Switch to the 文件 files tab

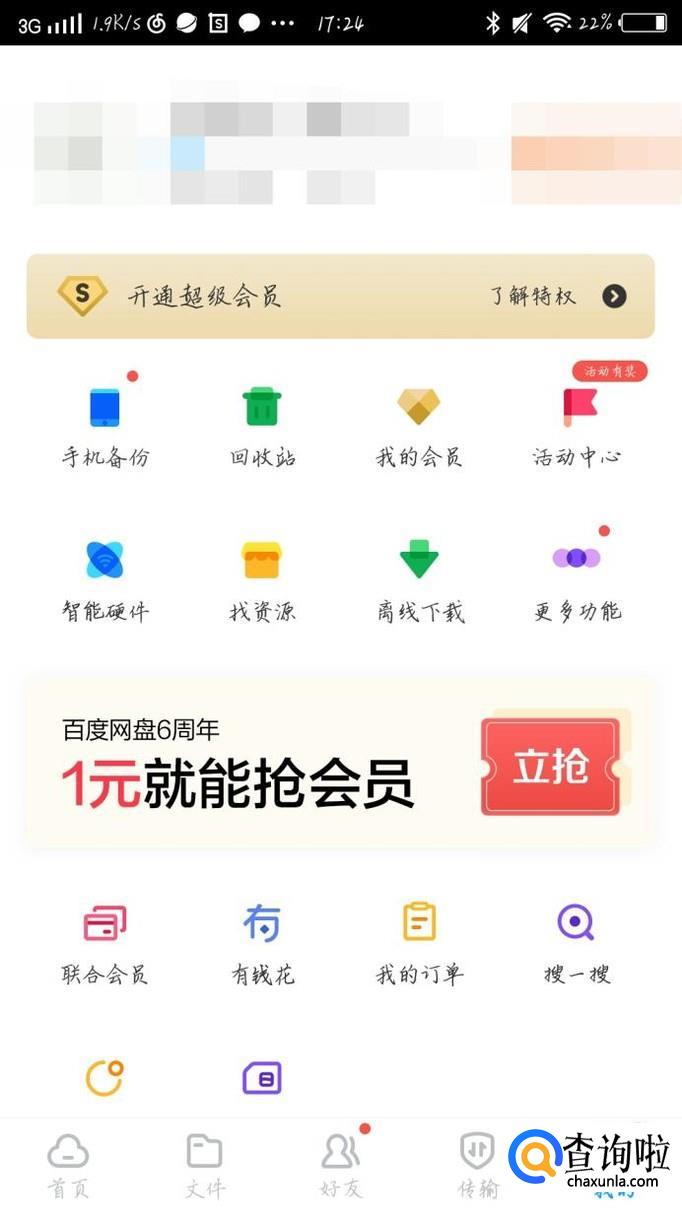click(205, 1166)
